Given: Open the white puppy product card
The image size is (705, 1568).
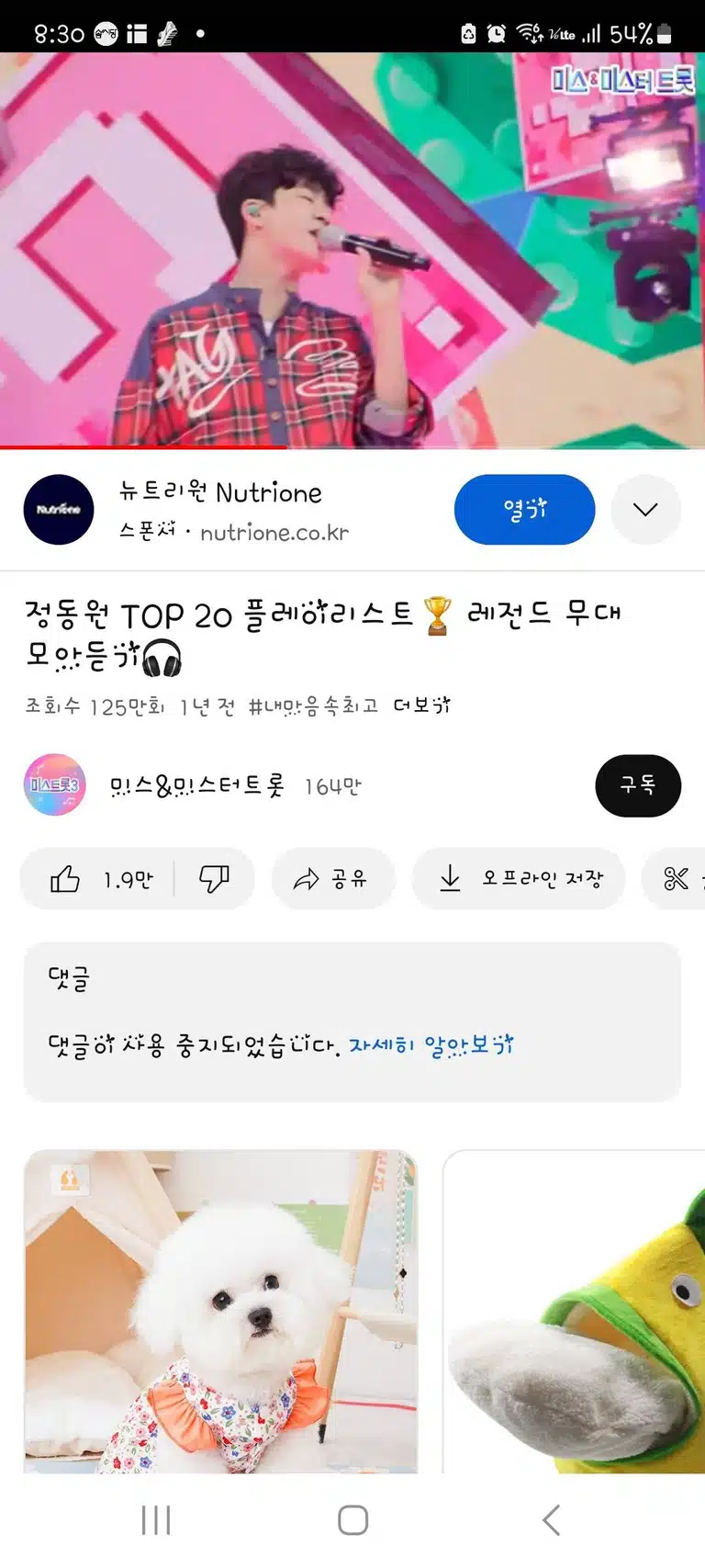Looking at the screenshot, I should click(220, 1312).
